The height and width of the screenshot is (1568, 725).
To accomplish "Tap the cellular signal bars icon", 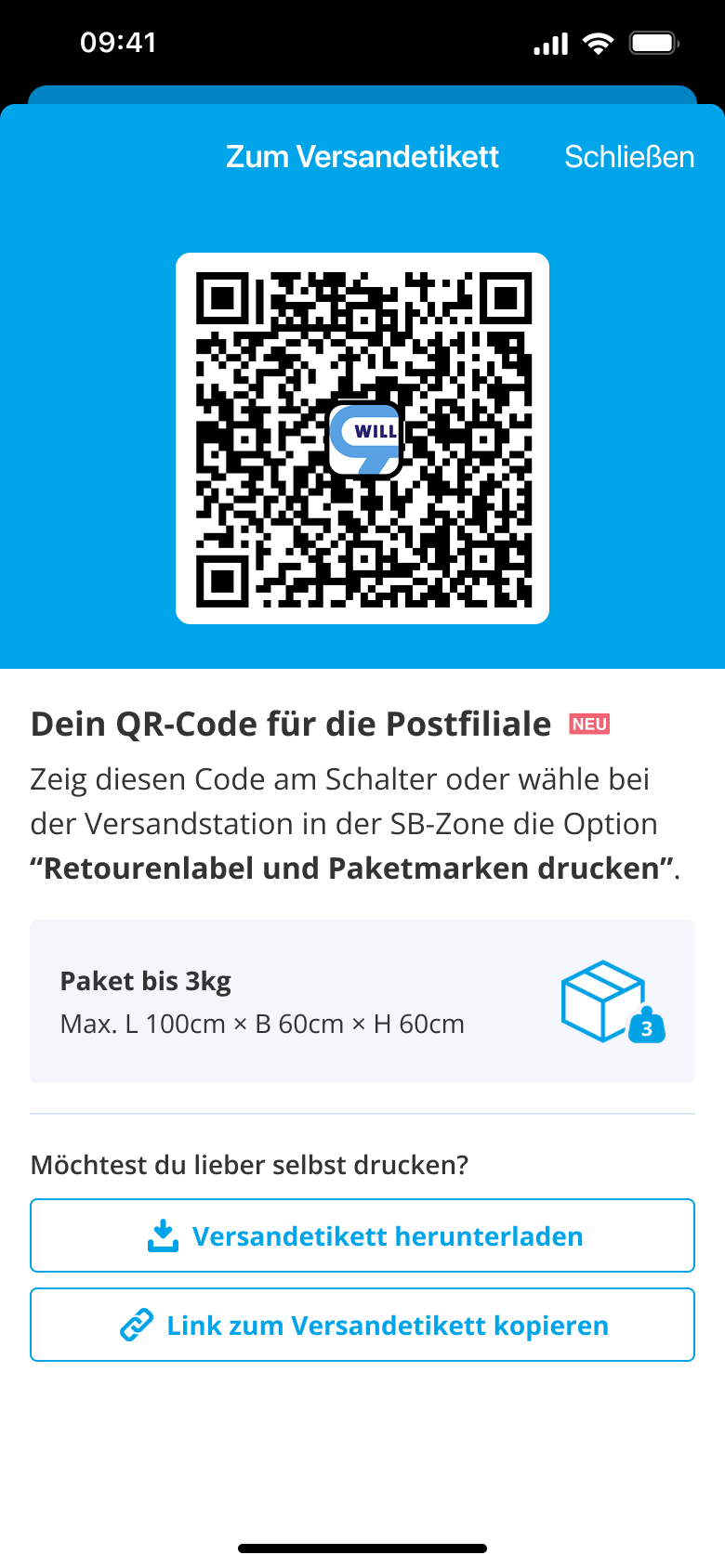I will [548, 41].
